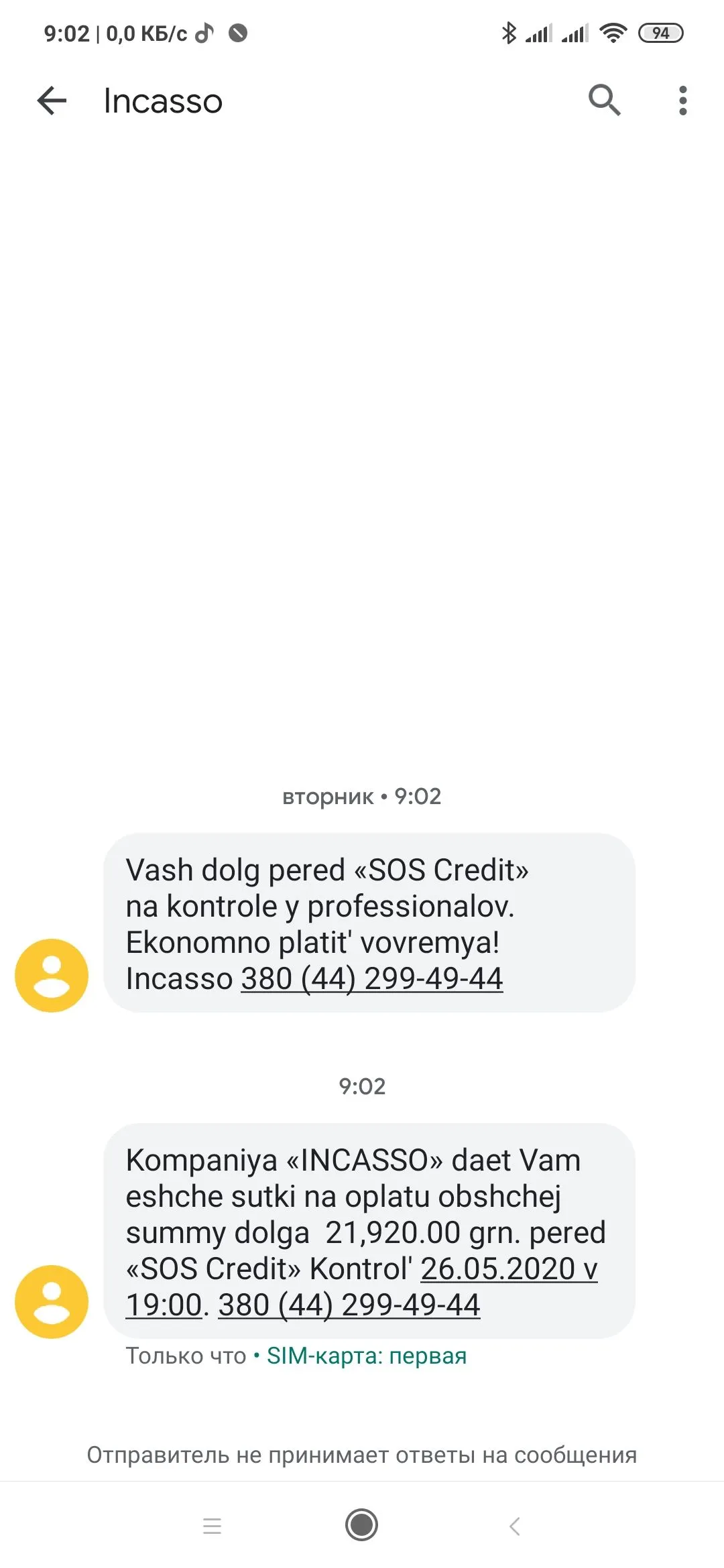Open the sender avatar beside second message
This screenshot has height=1568, width=724.
(52, 1301)
